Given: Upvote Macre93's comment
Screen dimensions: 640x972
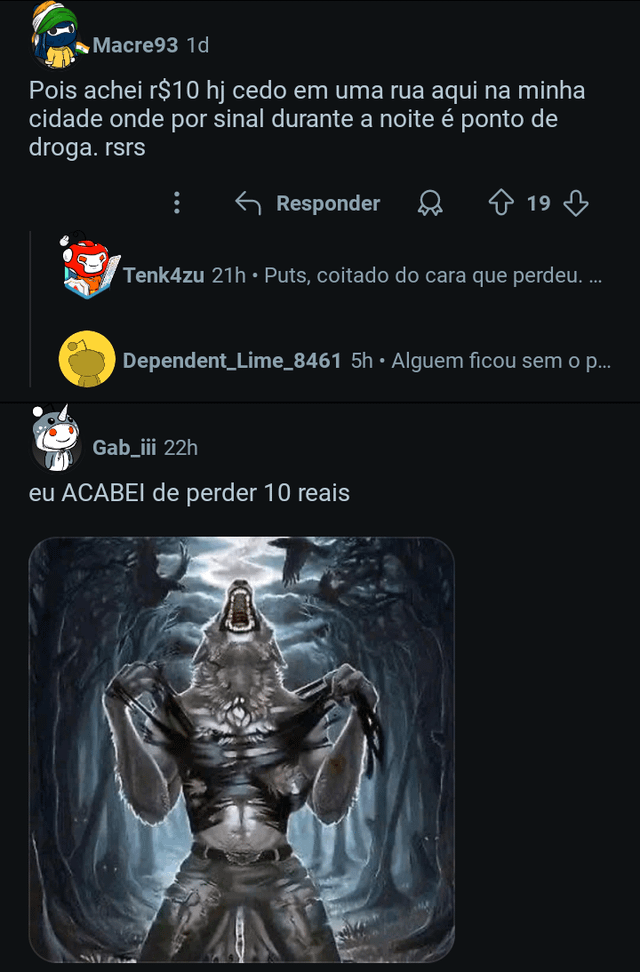Looking at the screenshot, I should pos(500,203).
